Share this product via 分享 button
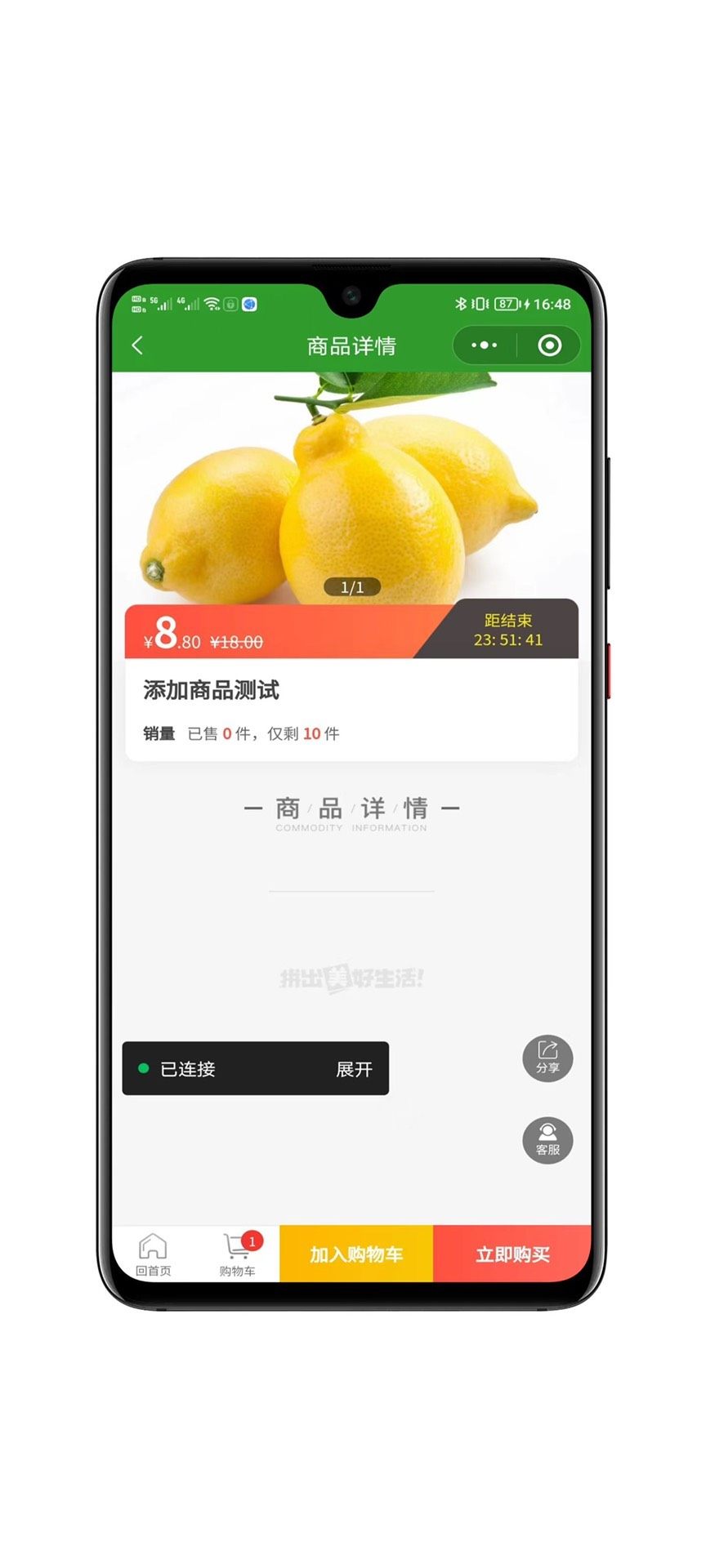The image size is (706, 1568). (547, 1059)
